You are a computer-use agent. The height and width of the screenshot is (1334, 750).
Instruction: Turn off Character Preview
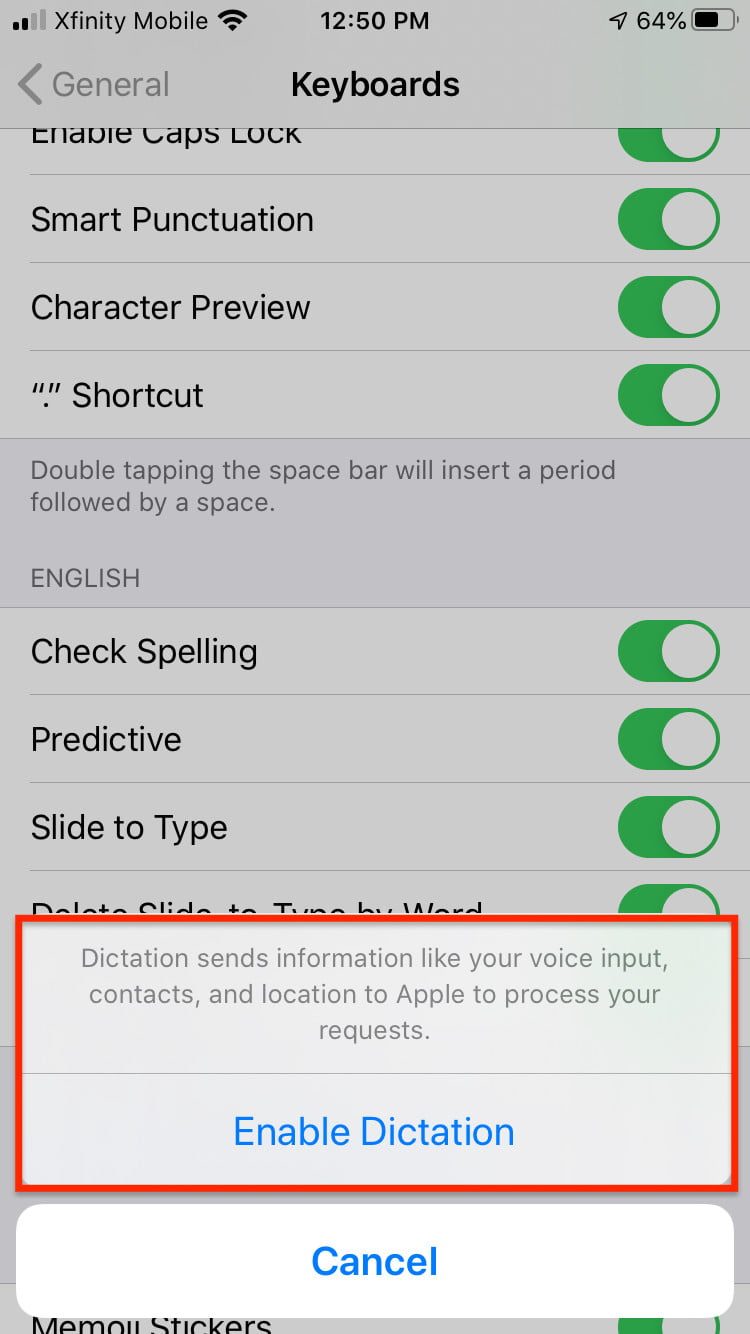tap(668, 307)
